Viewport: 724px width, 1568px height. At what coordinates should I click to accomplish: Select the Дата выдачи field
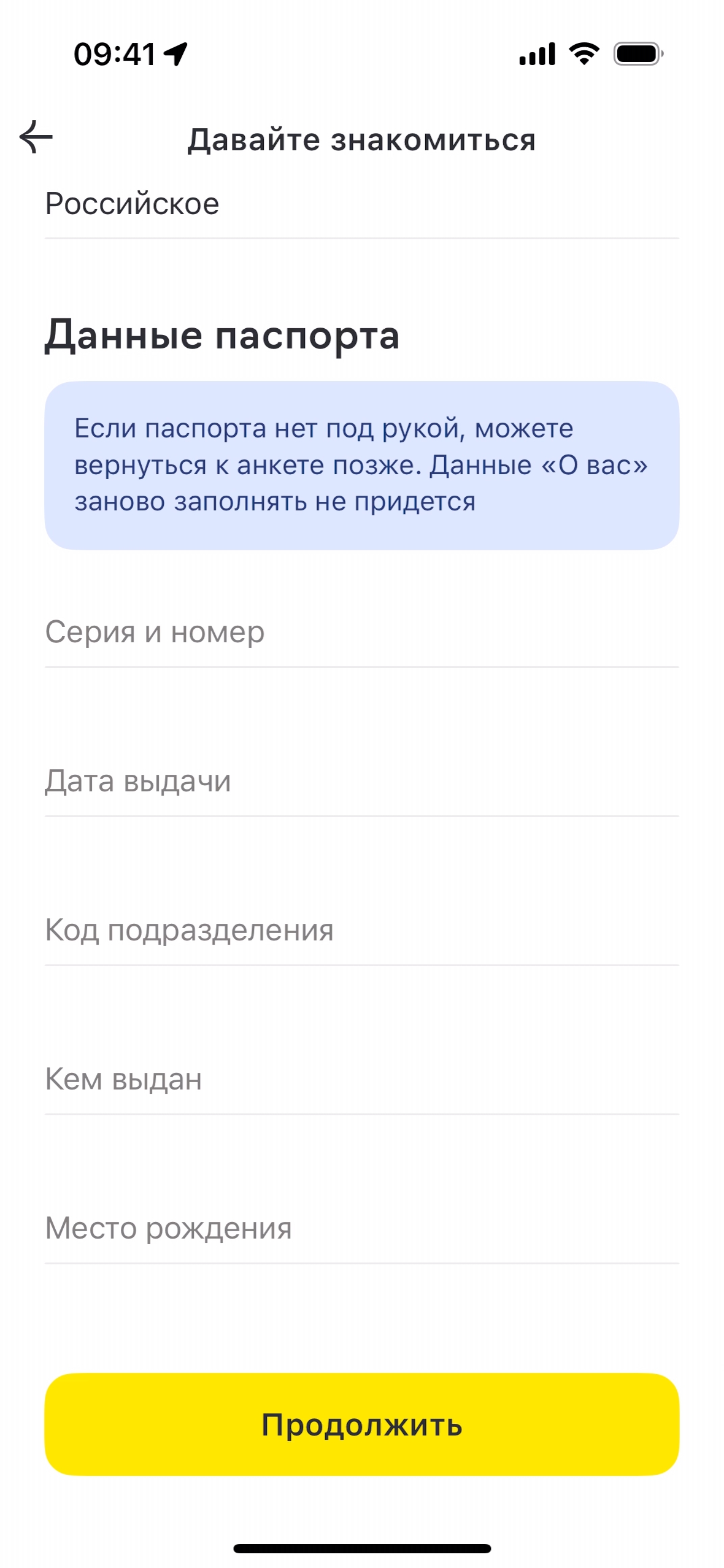361,782
